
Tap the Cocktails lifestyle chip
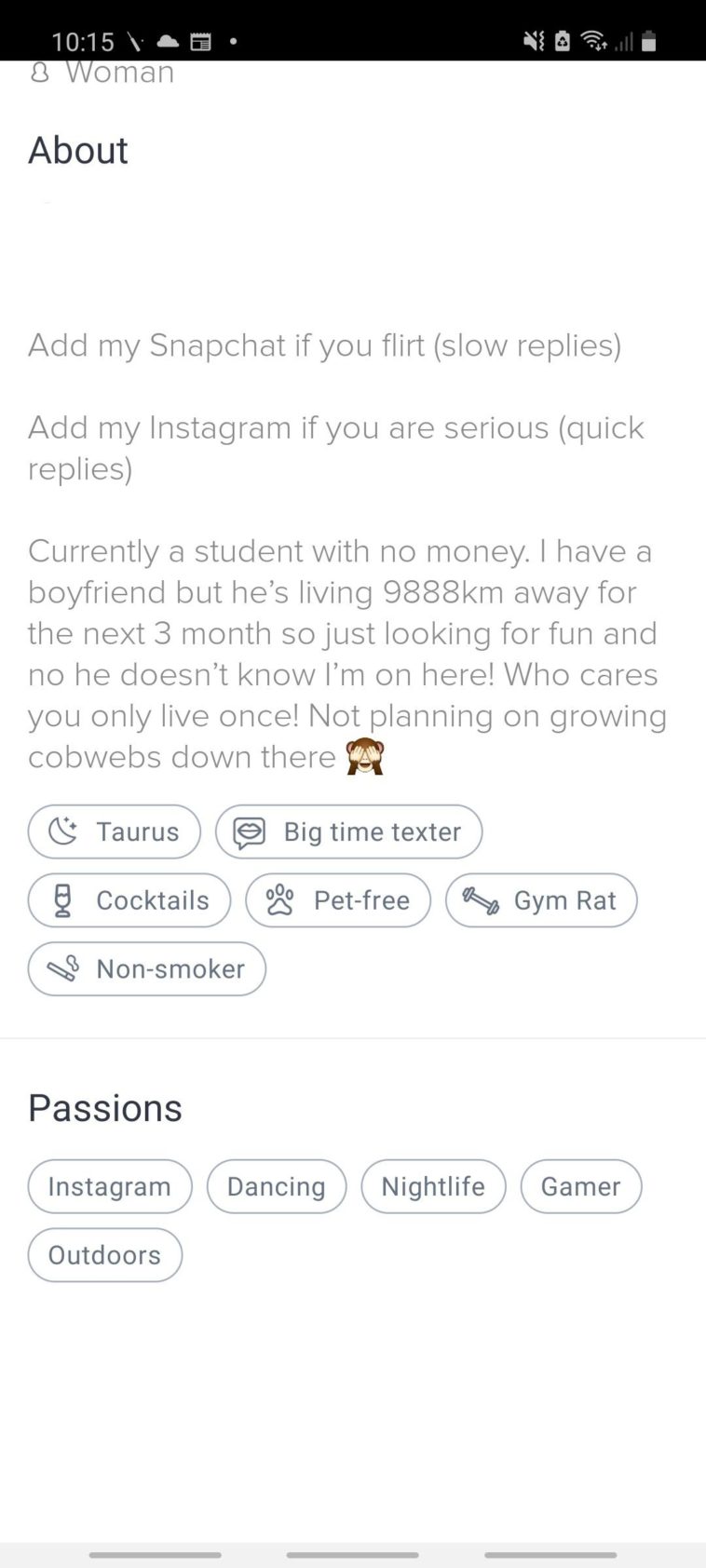tap(129, 900)
